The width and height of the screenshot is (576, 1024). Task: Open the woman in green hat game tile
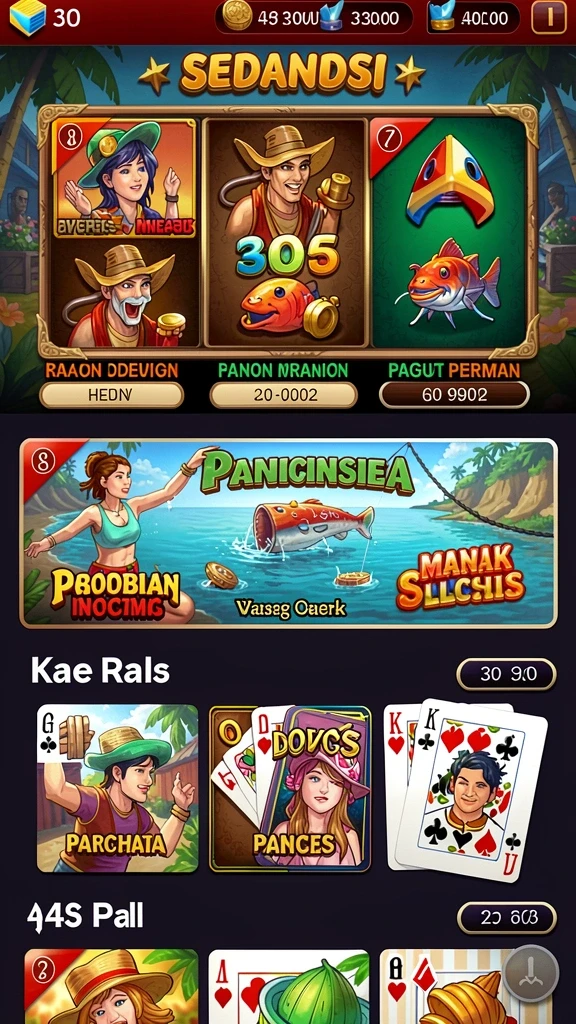coord(124,178)
